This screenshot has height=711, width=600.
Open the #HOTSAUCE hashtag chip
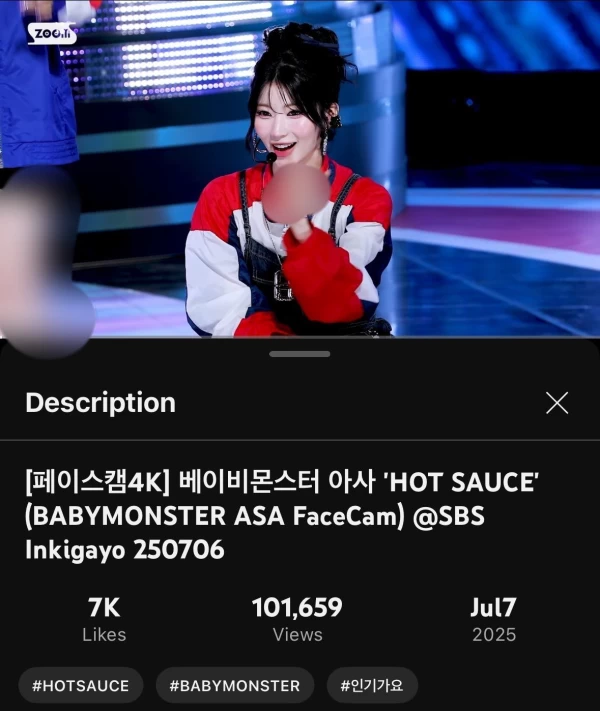[x=81, y=686]
